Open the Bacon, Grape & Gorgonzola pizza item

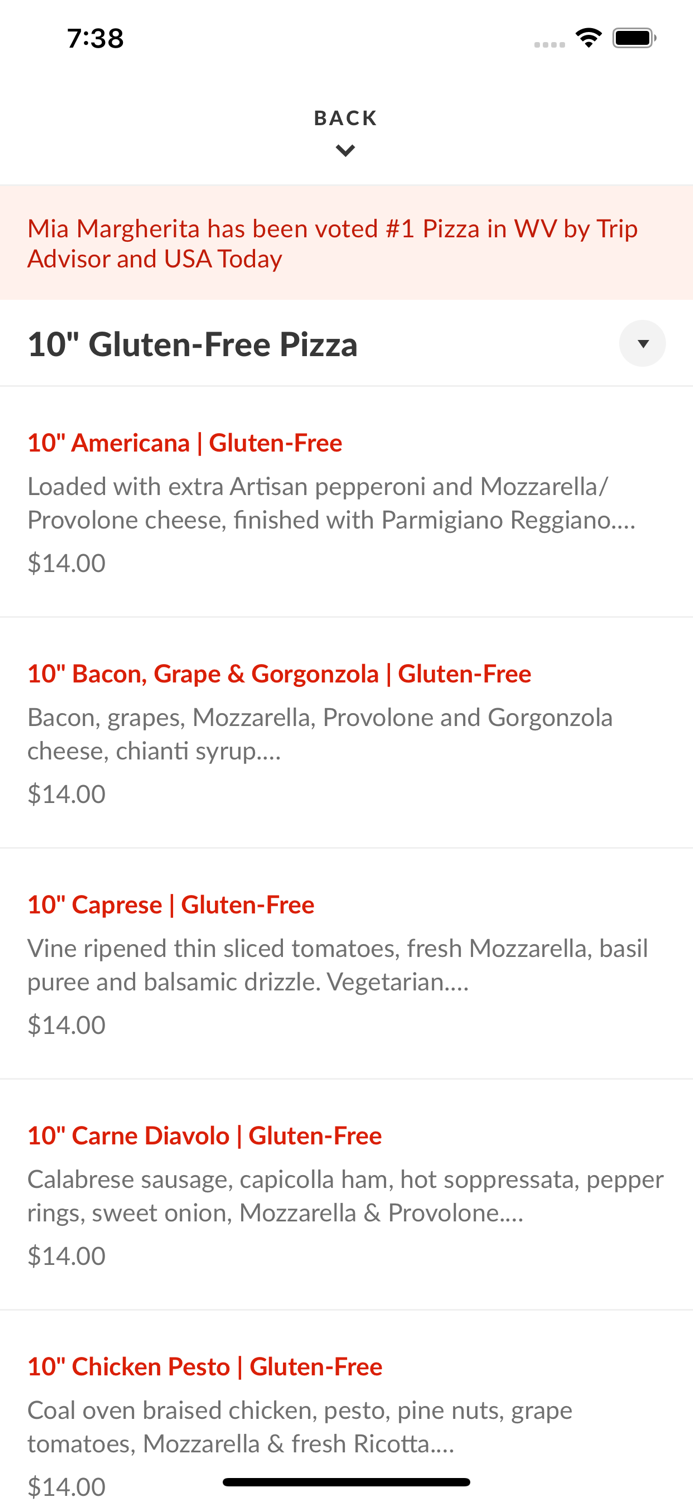346,733
